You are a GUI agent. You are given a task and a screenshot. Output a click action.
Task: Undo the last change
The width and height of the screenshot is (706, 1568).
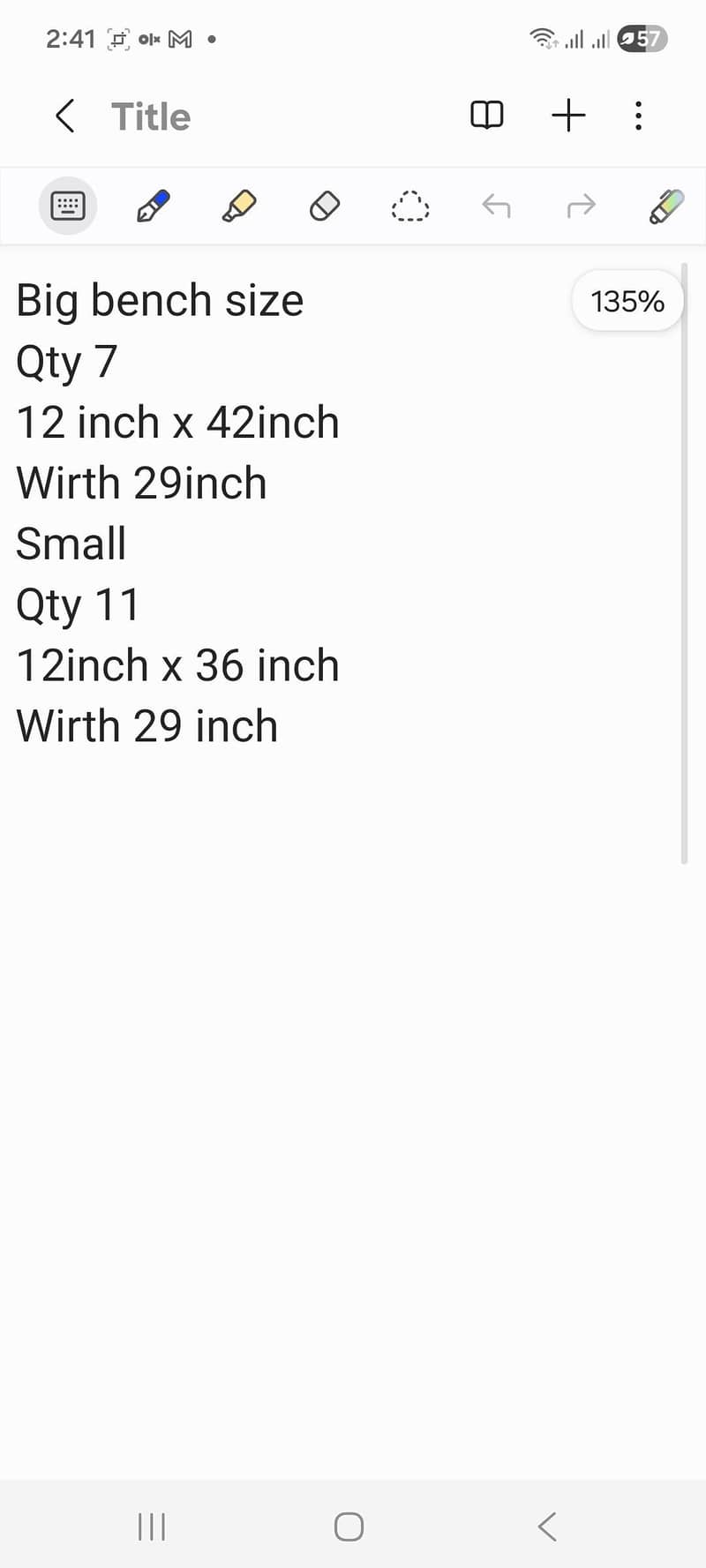pyautogui.click(x=496, y=206)
